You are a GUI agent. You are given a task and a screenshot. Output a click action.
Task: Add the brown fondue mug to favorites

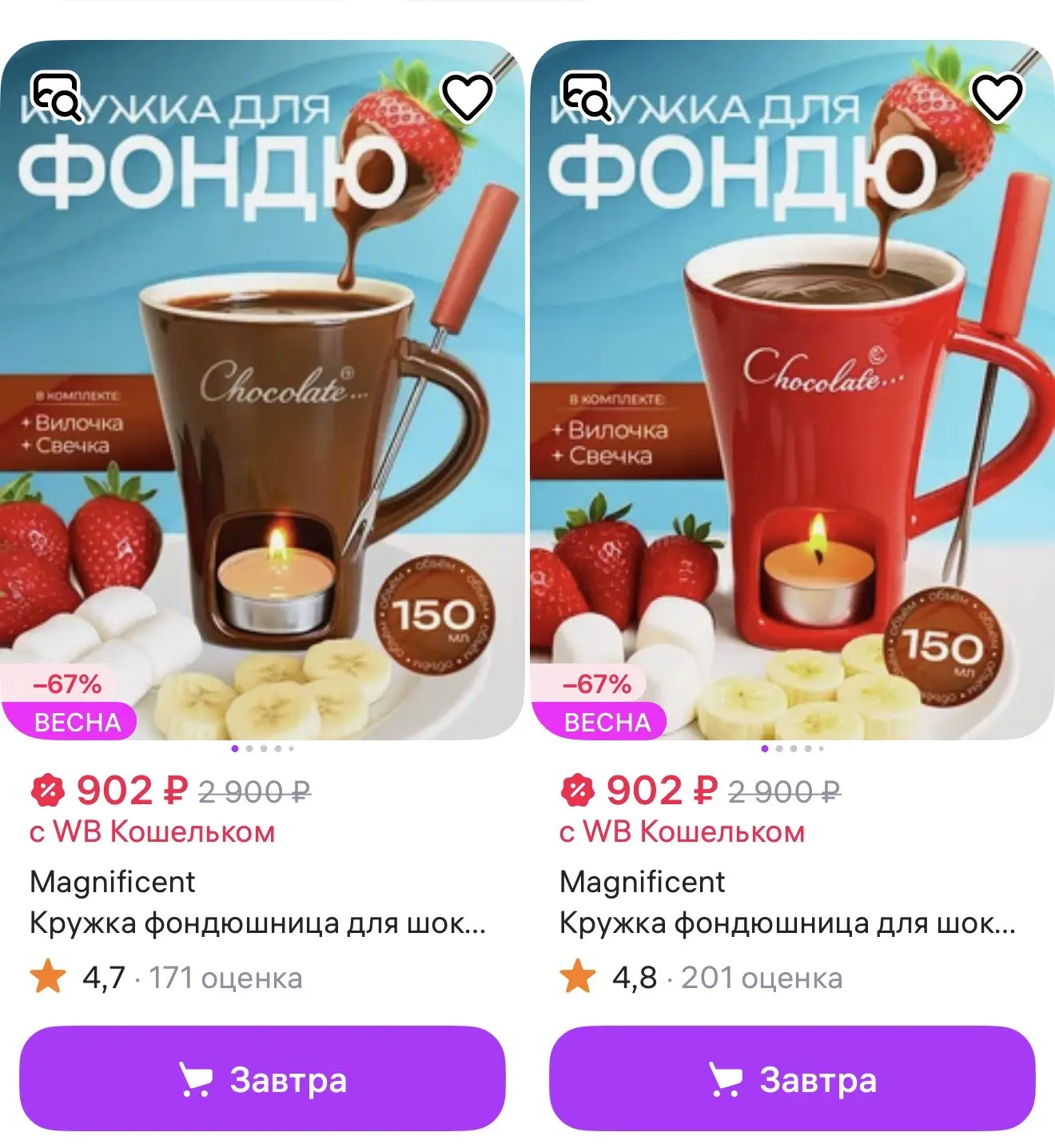tap(468, 97)
